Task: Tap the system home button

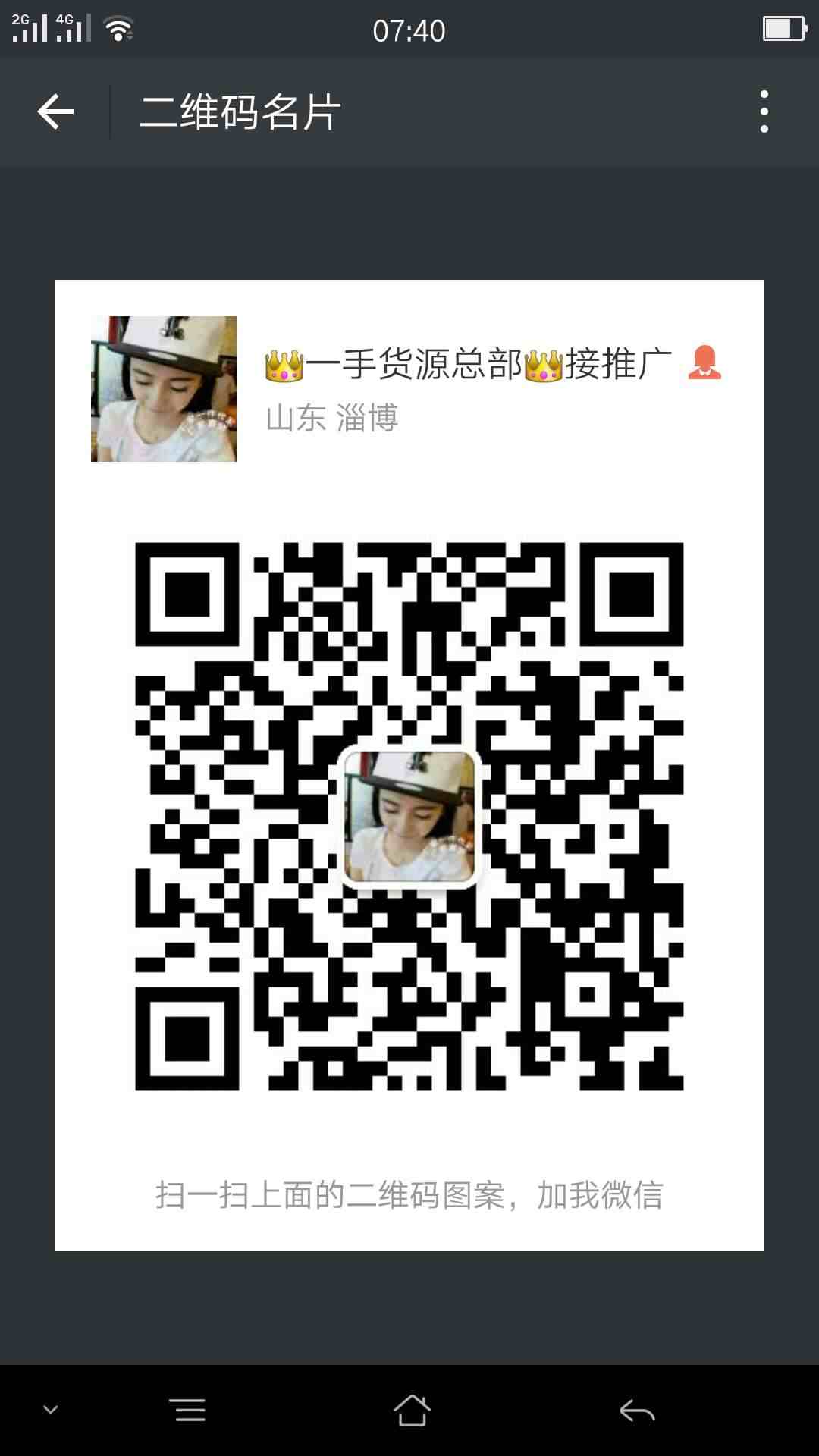Action: click(412, 1410)
